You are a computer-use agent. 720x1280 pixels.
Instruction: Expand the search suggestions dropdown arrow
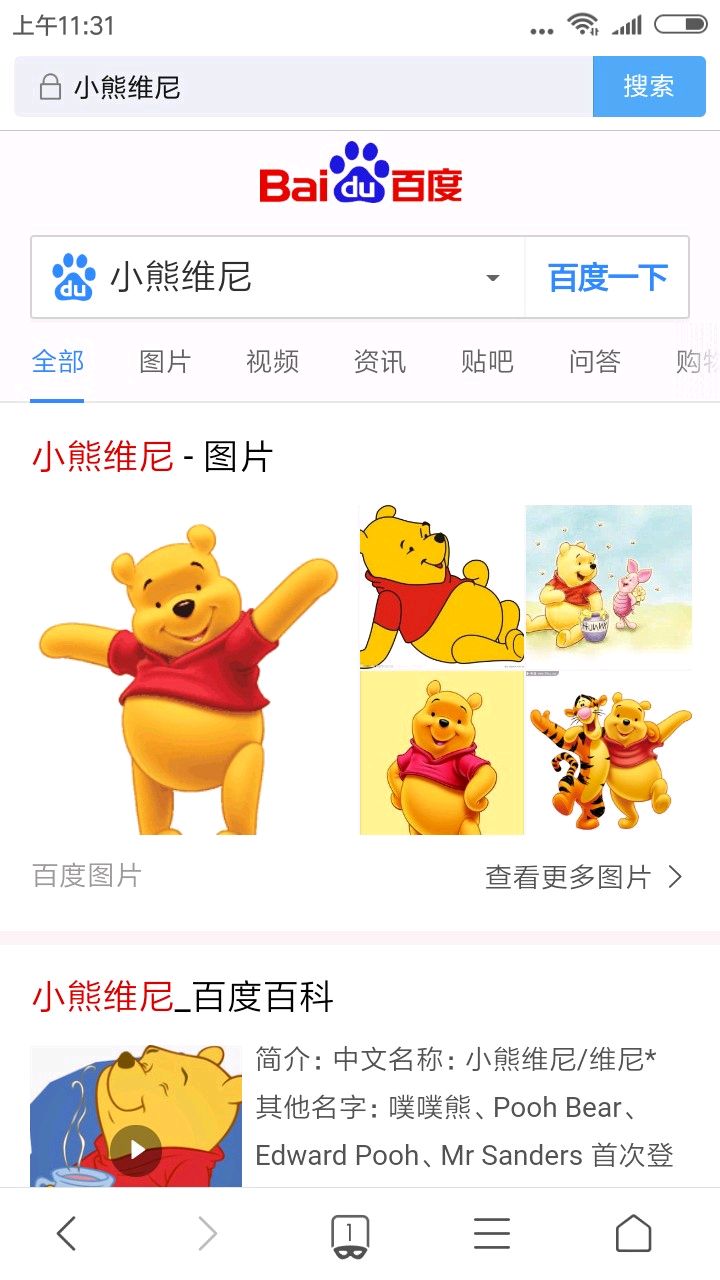493,278
